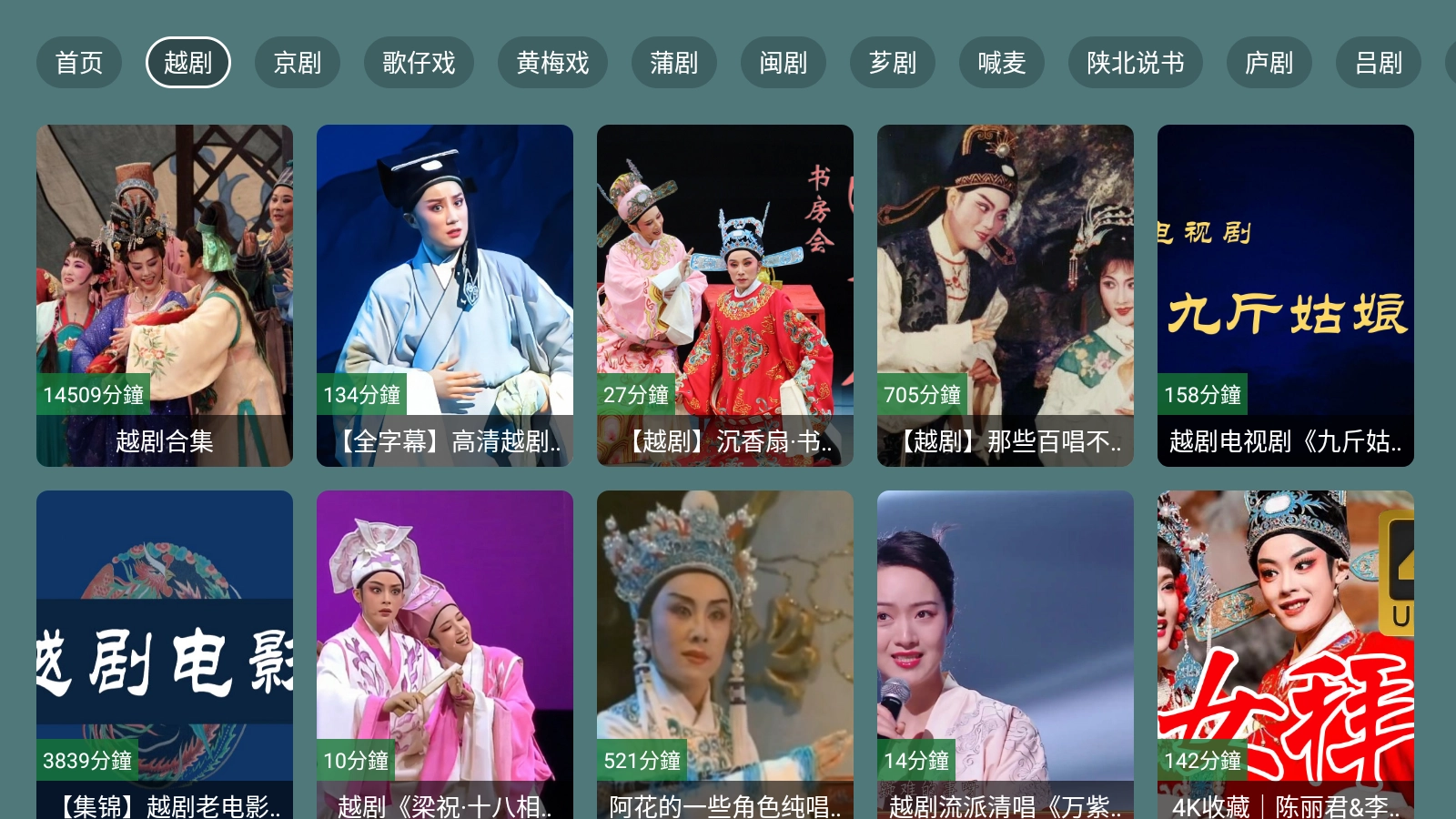Select the 蒲剧 tab
This screenshot has height=819, width=1456.
[673, 63]
